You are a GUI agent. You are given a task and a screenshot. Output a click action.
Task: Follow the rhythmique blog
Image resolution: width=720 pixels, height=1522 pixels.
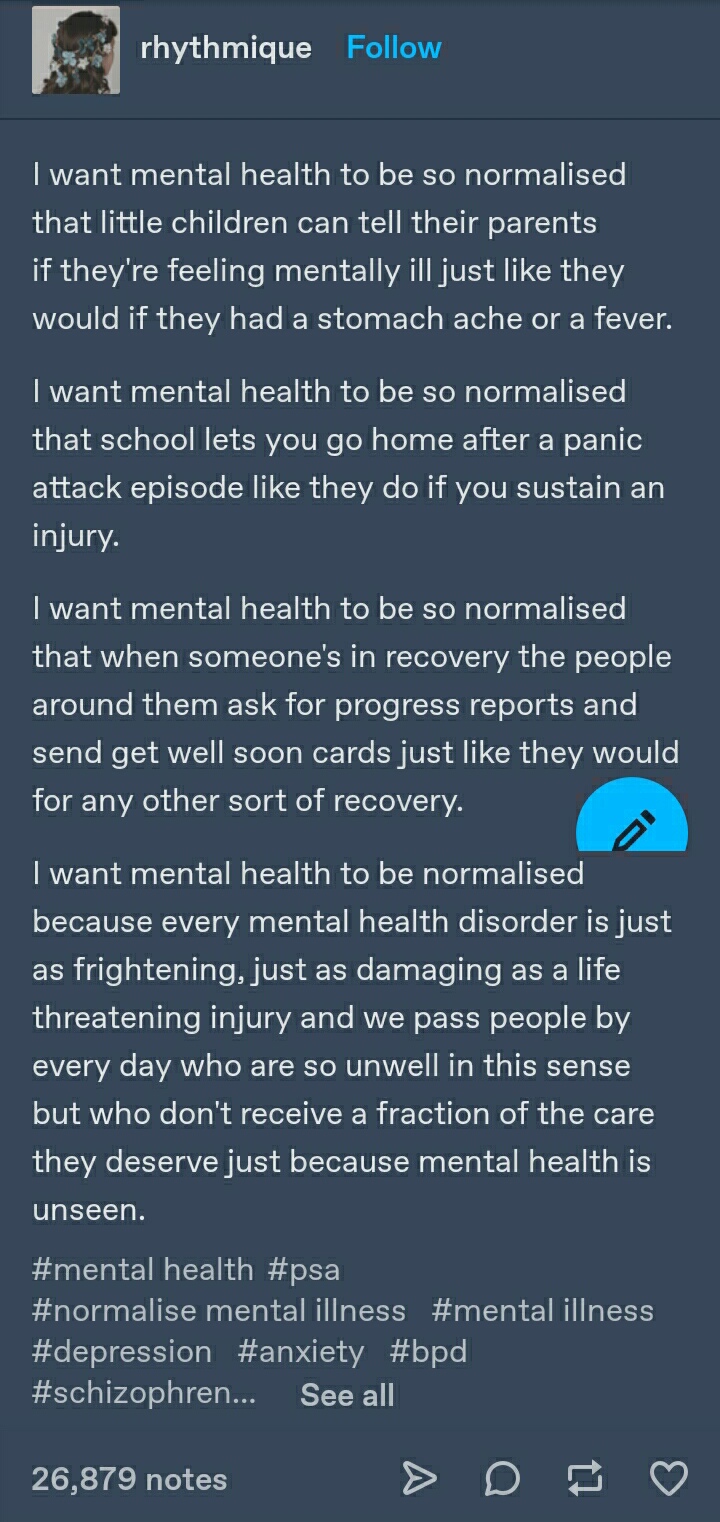point(393,47)
